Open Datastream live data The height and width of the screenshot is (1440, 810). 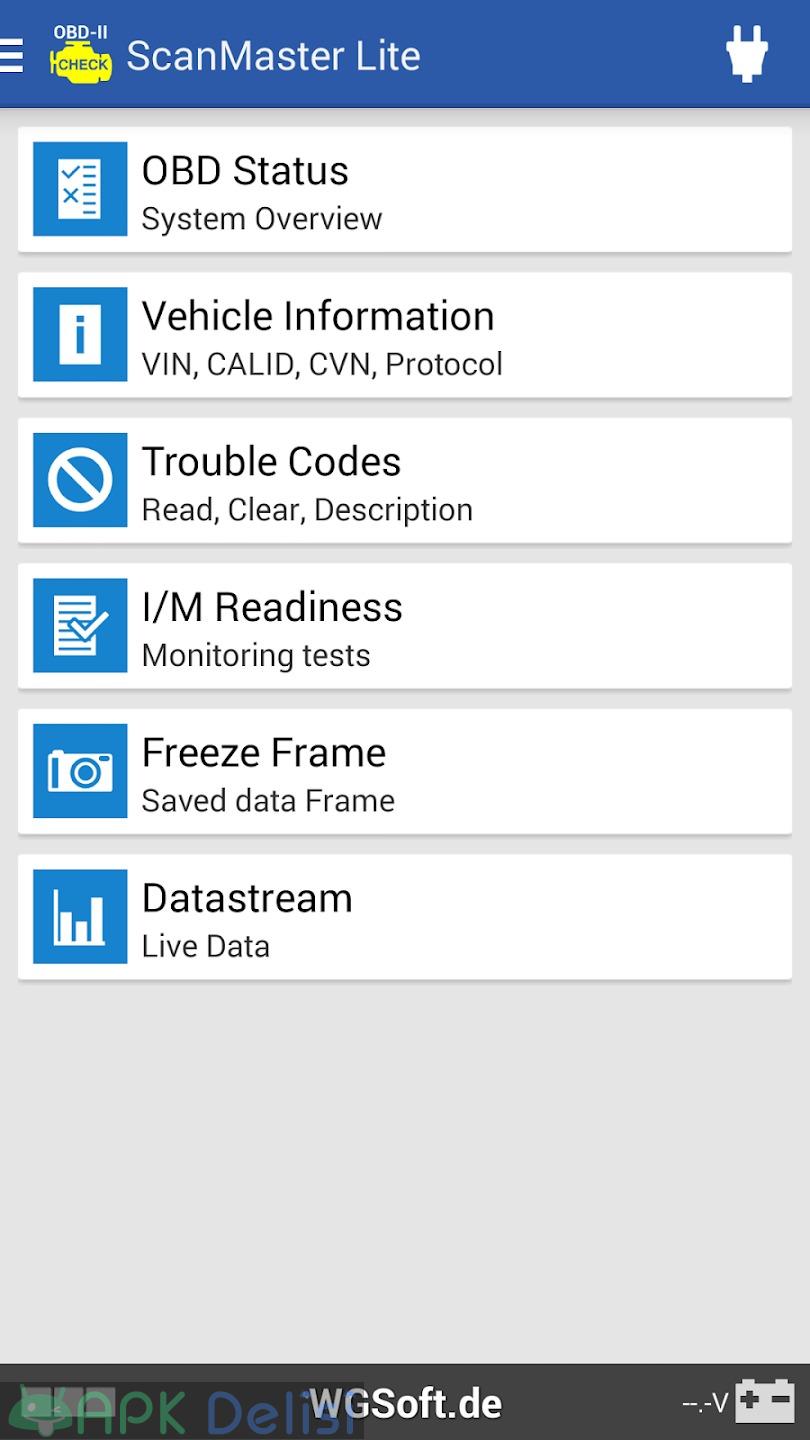[405, 917]
